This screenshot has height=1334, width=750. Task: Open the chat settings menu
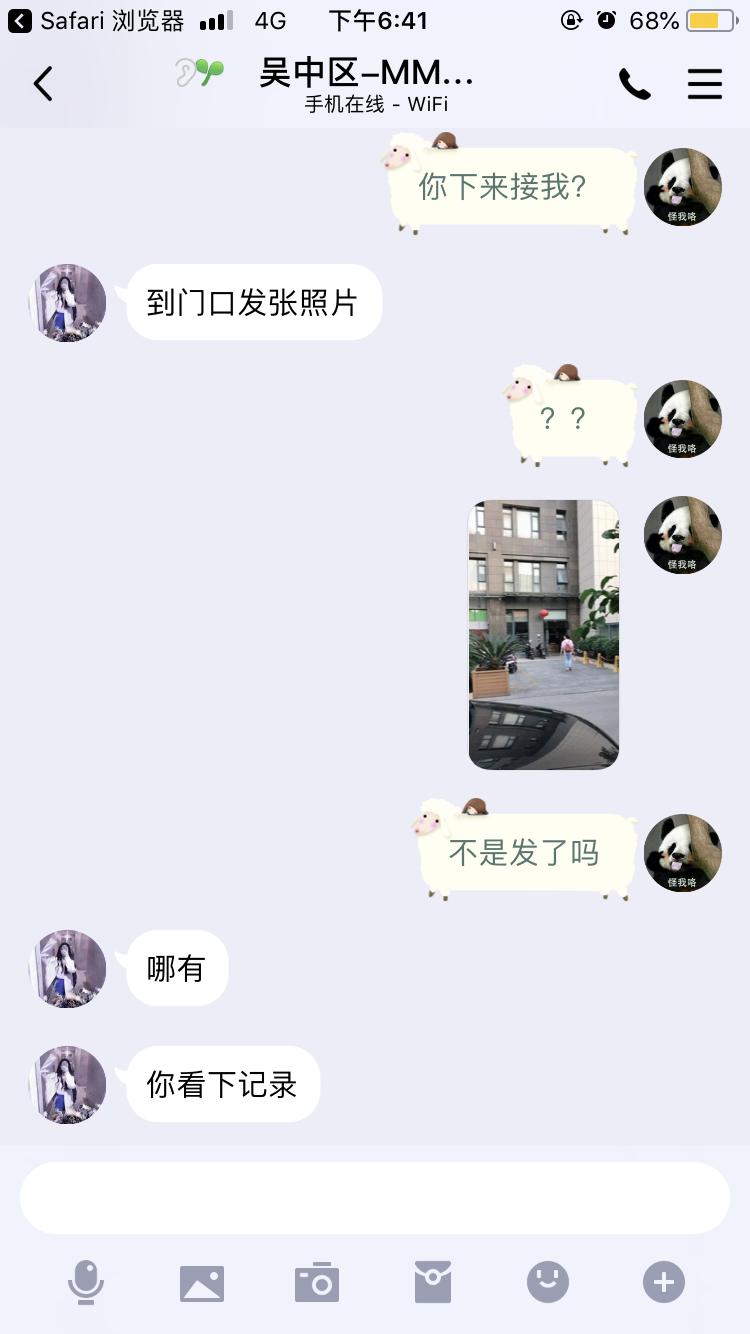click(x=704, y=84)
